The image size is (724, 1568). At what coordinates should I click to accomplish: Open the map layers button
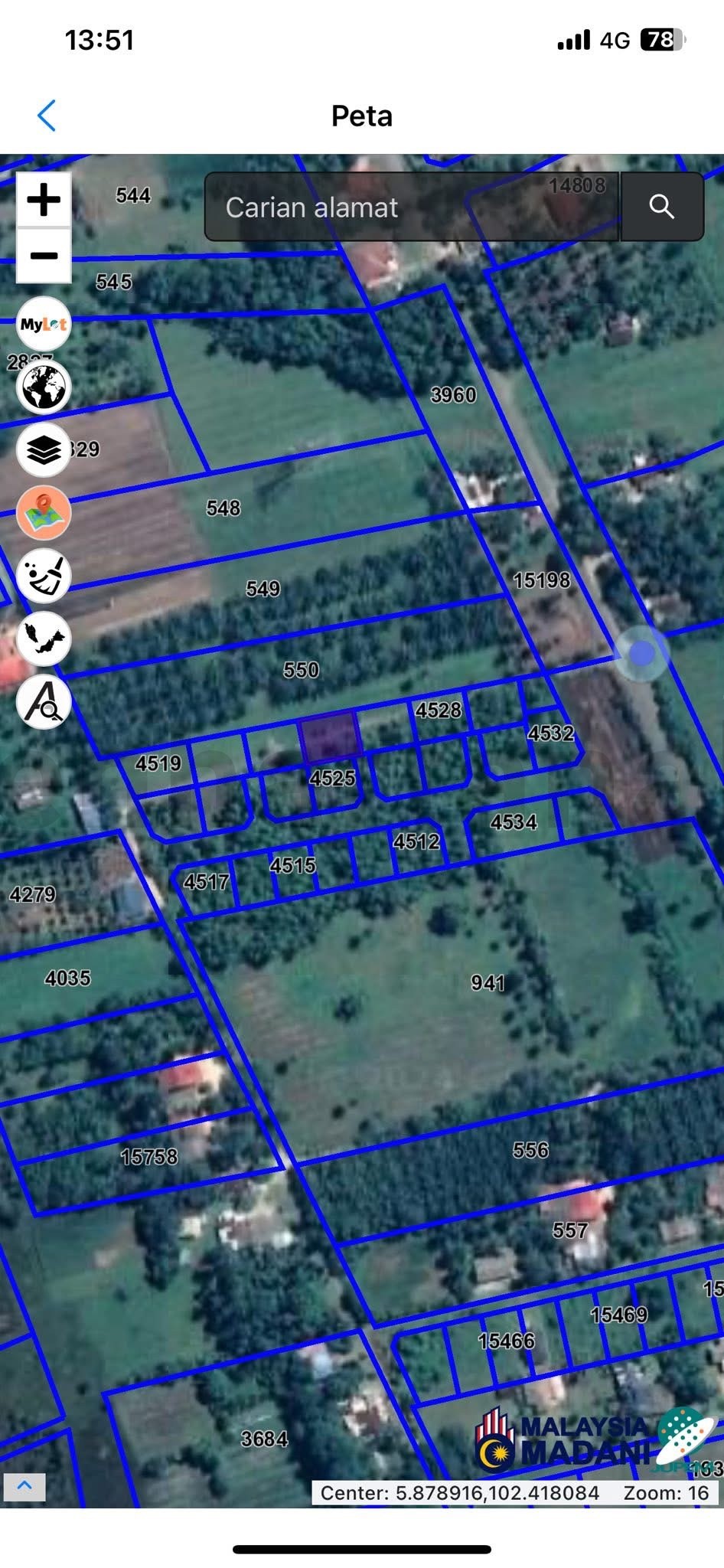(44, 450)
